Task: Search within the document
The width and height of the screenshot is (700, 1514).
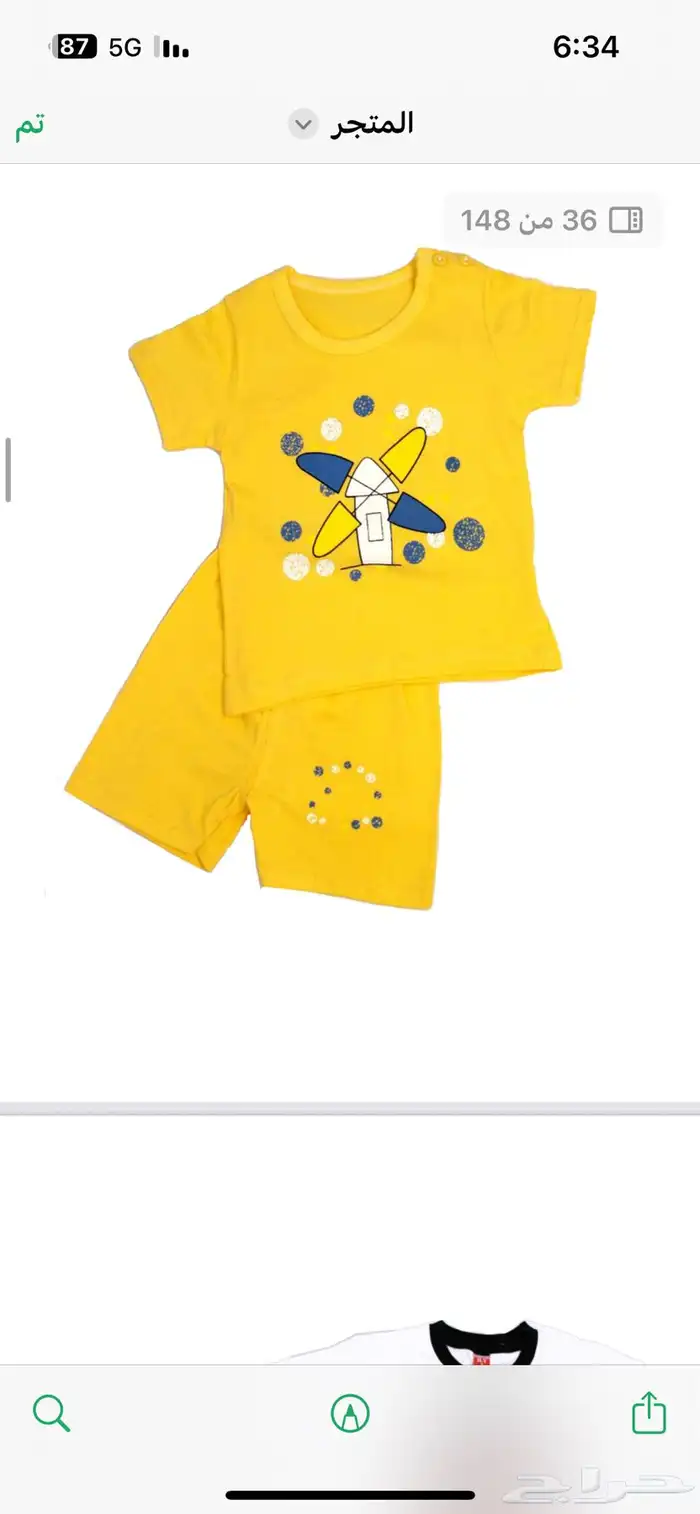Action: [x=51, y=1413]
